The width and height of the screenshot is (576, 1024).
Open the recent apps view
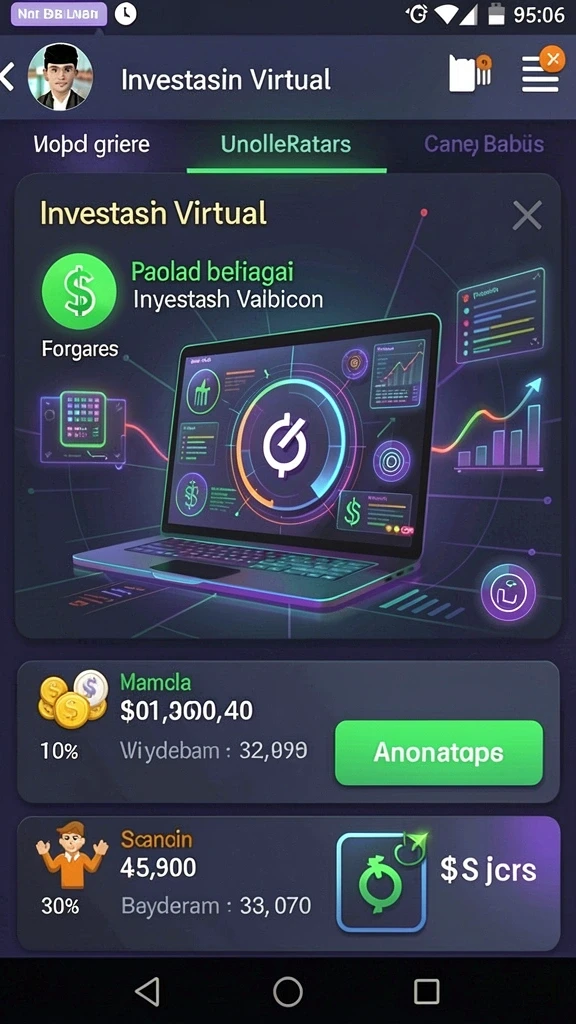pyautogui.click(x=426, y=991)
